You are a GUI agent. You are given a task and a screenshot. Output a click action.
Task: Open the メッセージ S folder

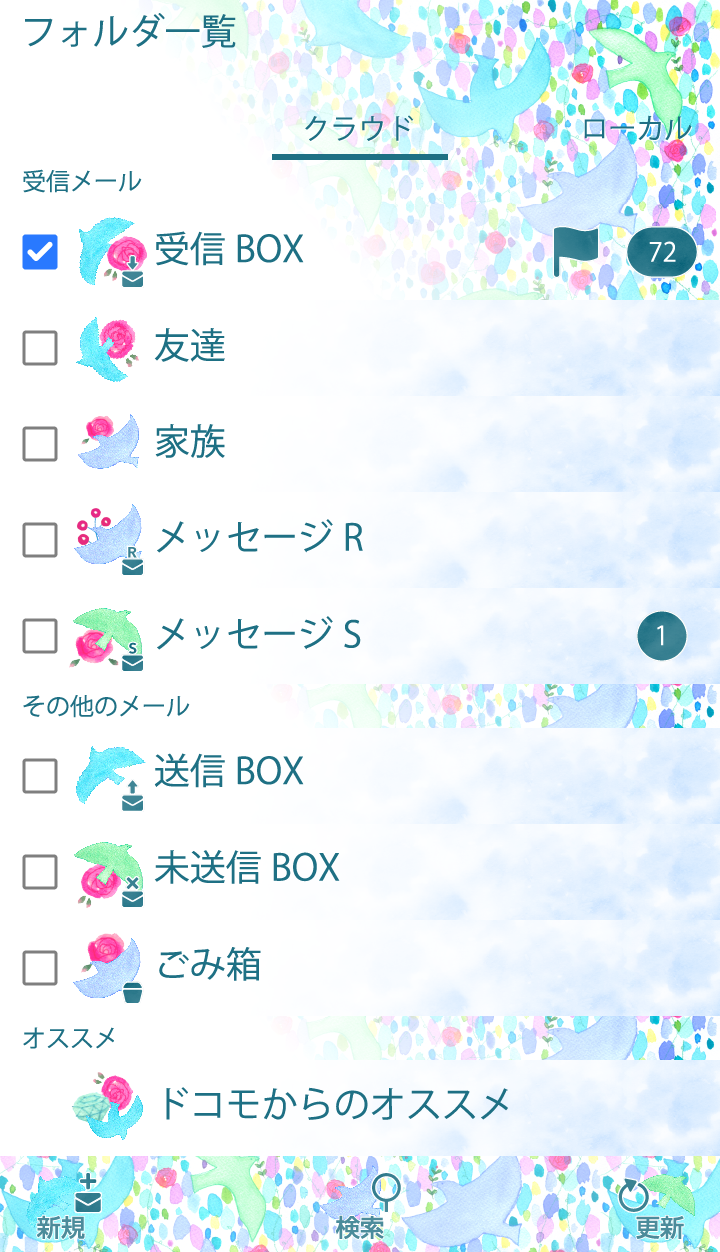258,635
